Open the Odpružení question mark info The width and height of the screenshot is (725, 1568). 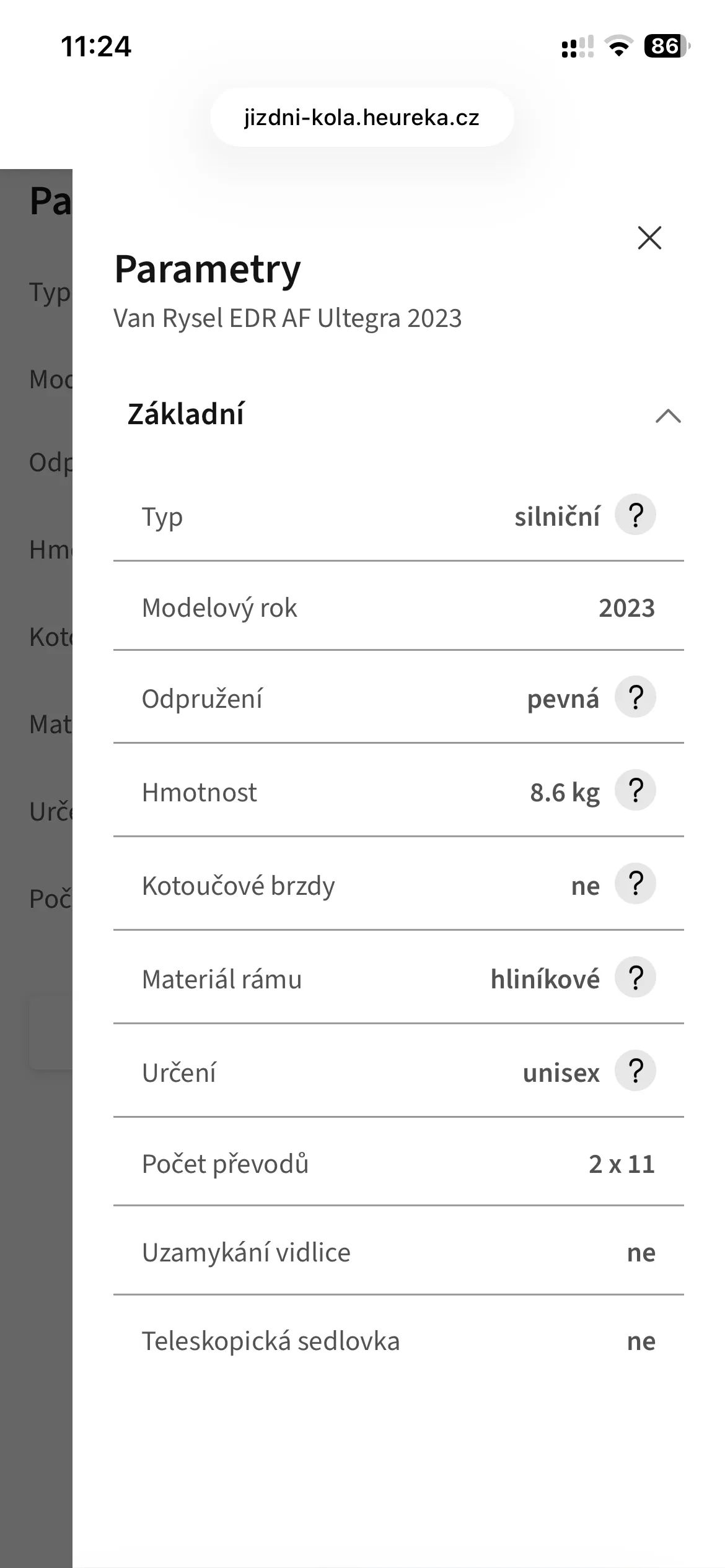[635, 697]
